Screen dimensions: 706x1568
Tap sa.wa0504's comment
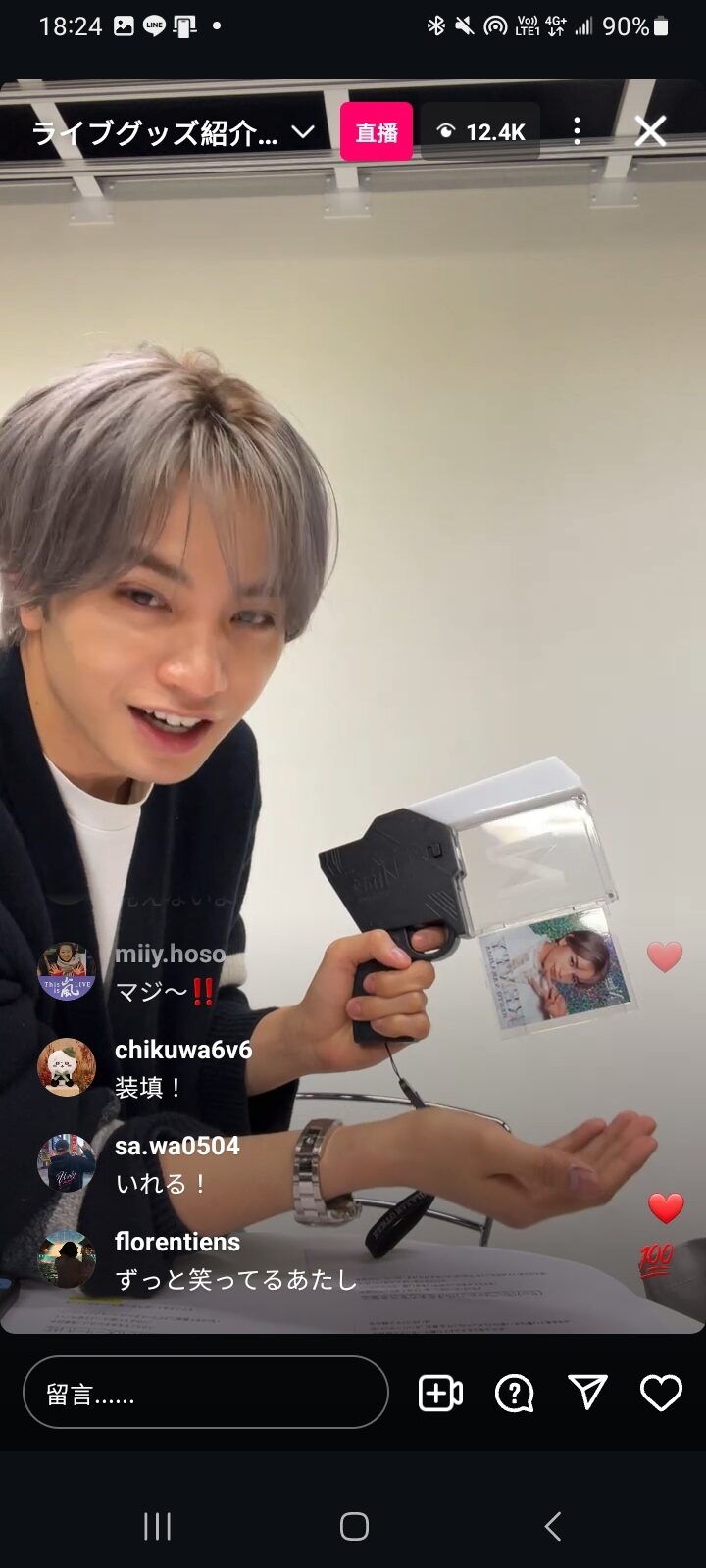[176, 1164]
